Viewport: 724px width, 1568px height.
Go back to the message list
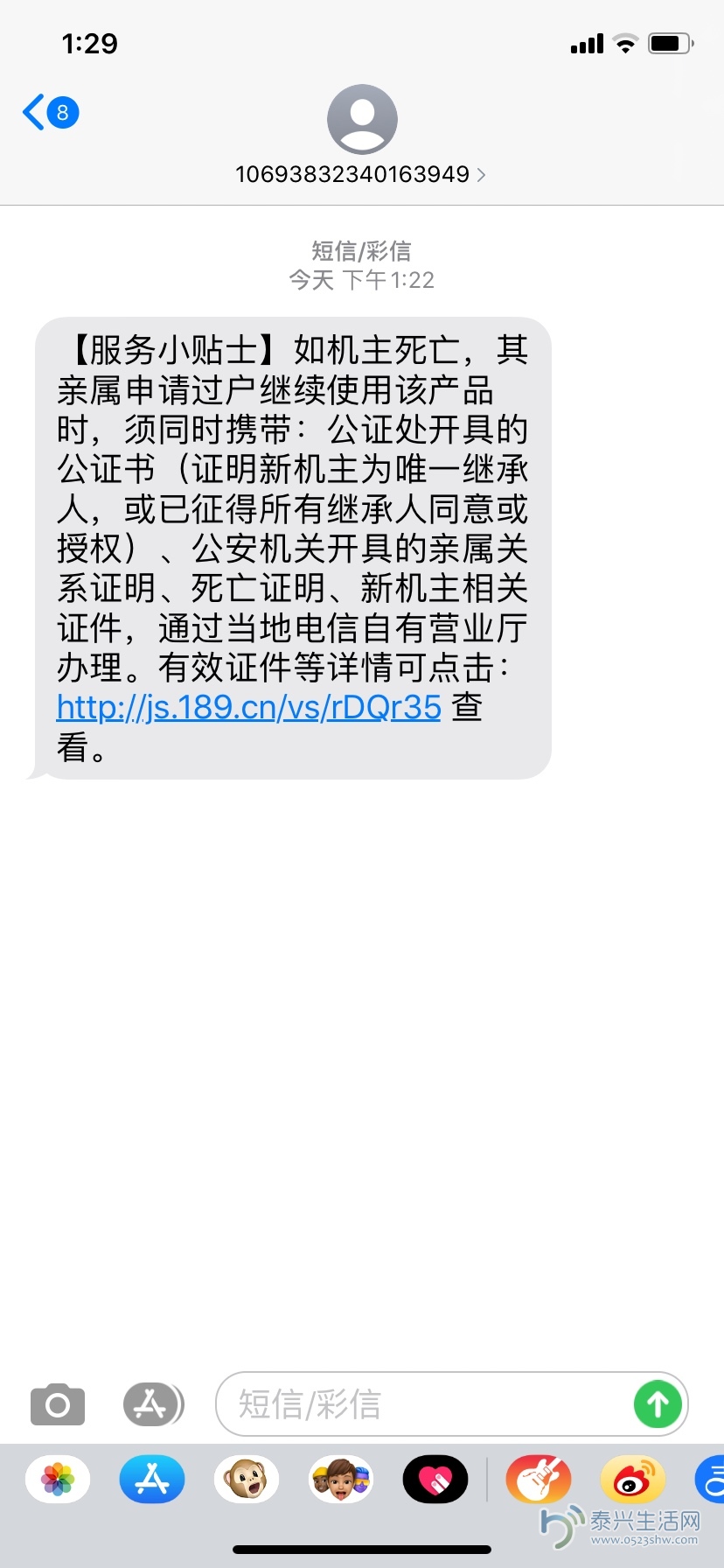pos(49,113)
